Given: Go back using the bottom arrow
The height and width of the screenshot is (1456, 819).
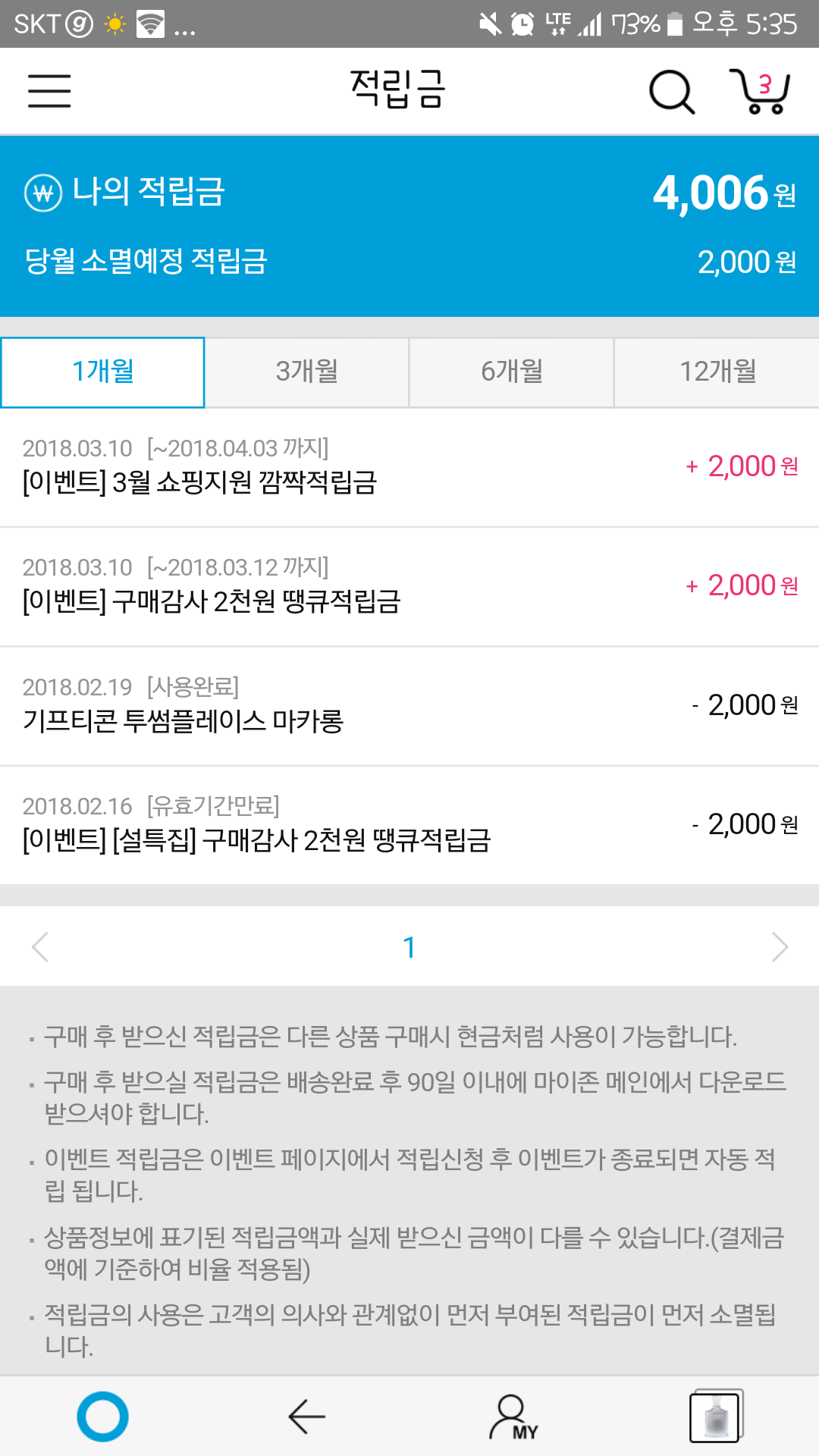Looking at the screenshot, I should [x=306, y=1416].
